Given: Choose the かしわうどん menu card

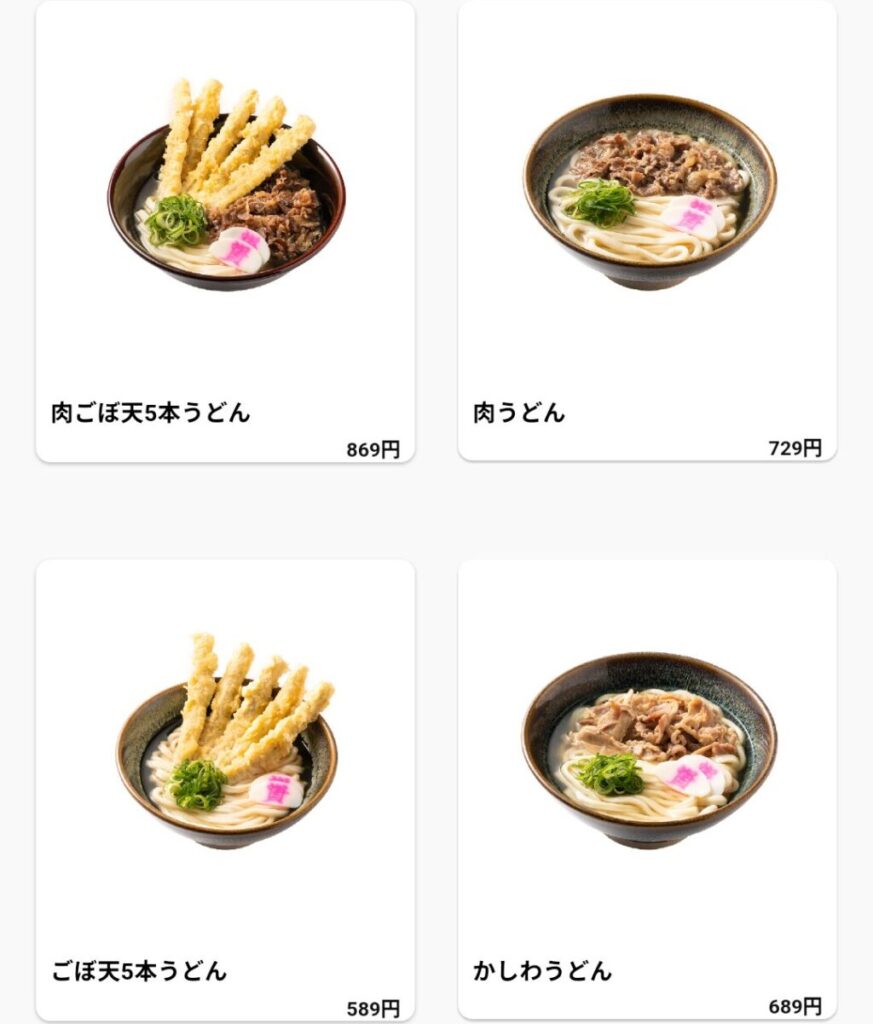Looking at the screenshot, I should pyautogui.click(x=647, y=790).
